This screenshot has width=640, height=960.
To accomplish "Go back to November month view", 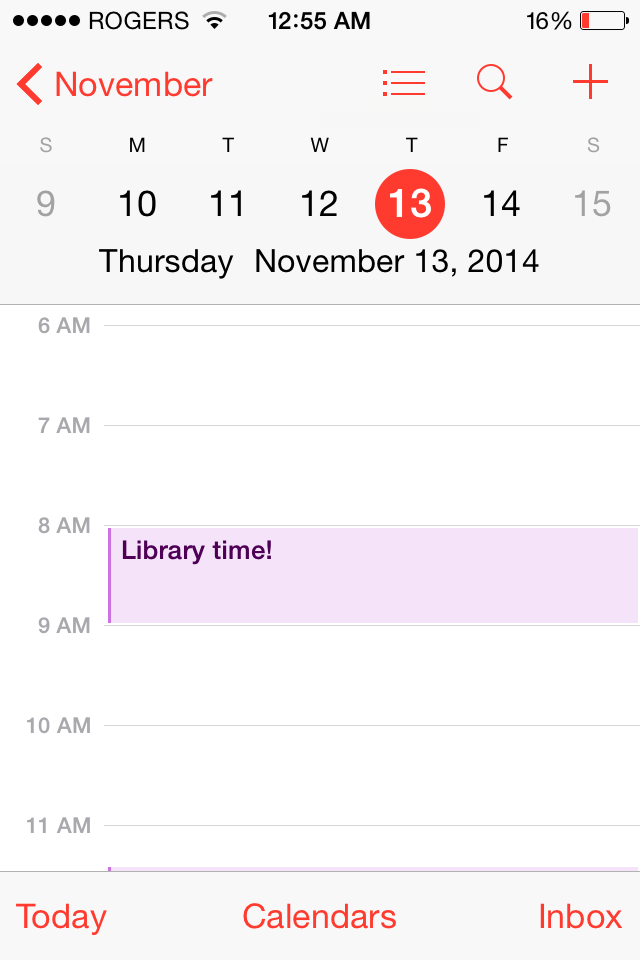I will pos(115,84).
